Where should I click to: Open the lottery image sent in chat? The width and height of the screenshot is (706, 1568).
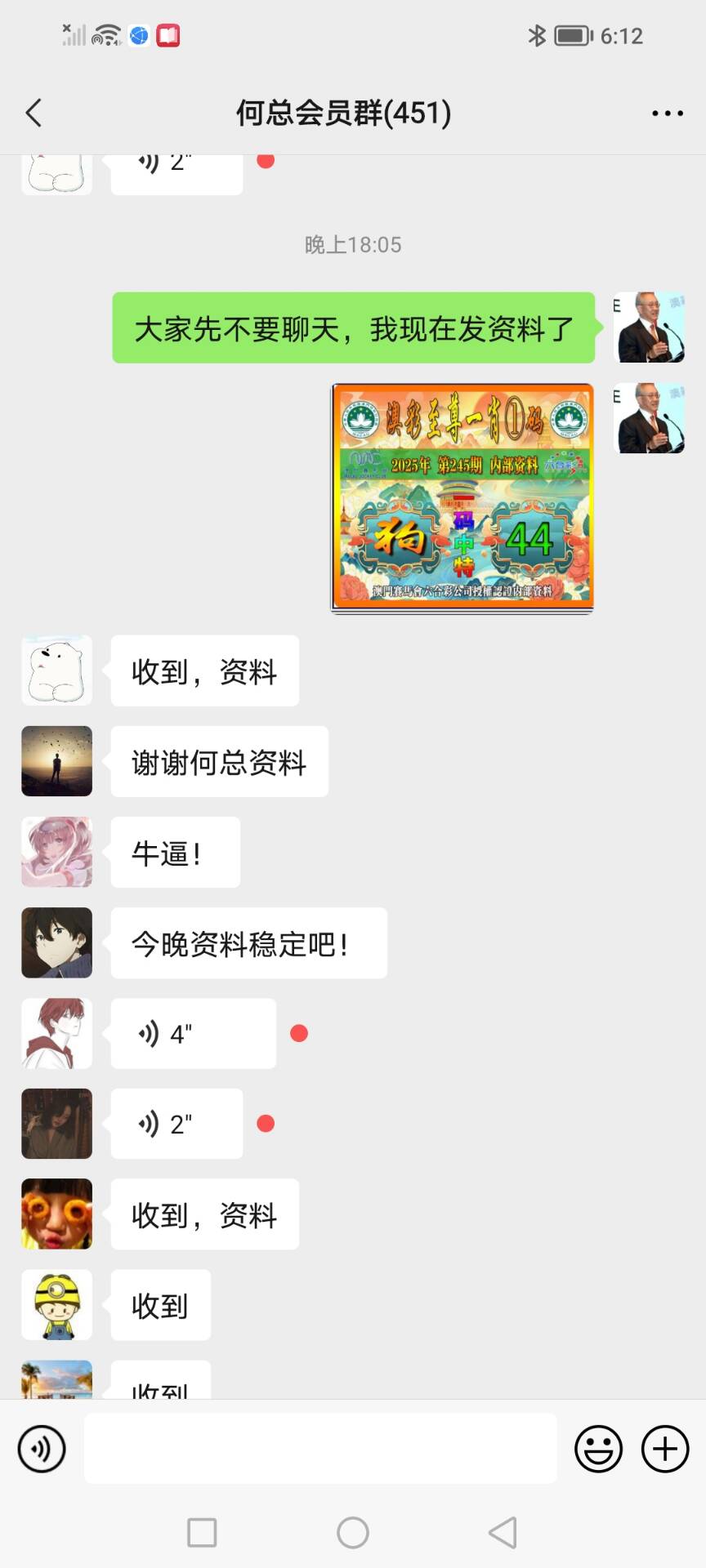tap(462, 497)
